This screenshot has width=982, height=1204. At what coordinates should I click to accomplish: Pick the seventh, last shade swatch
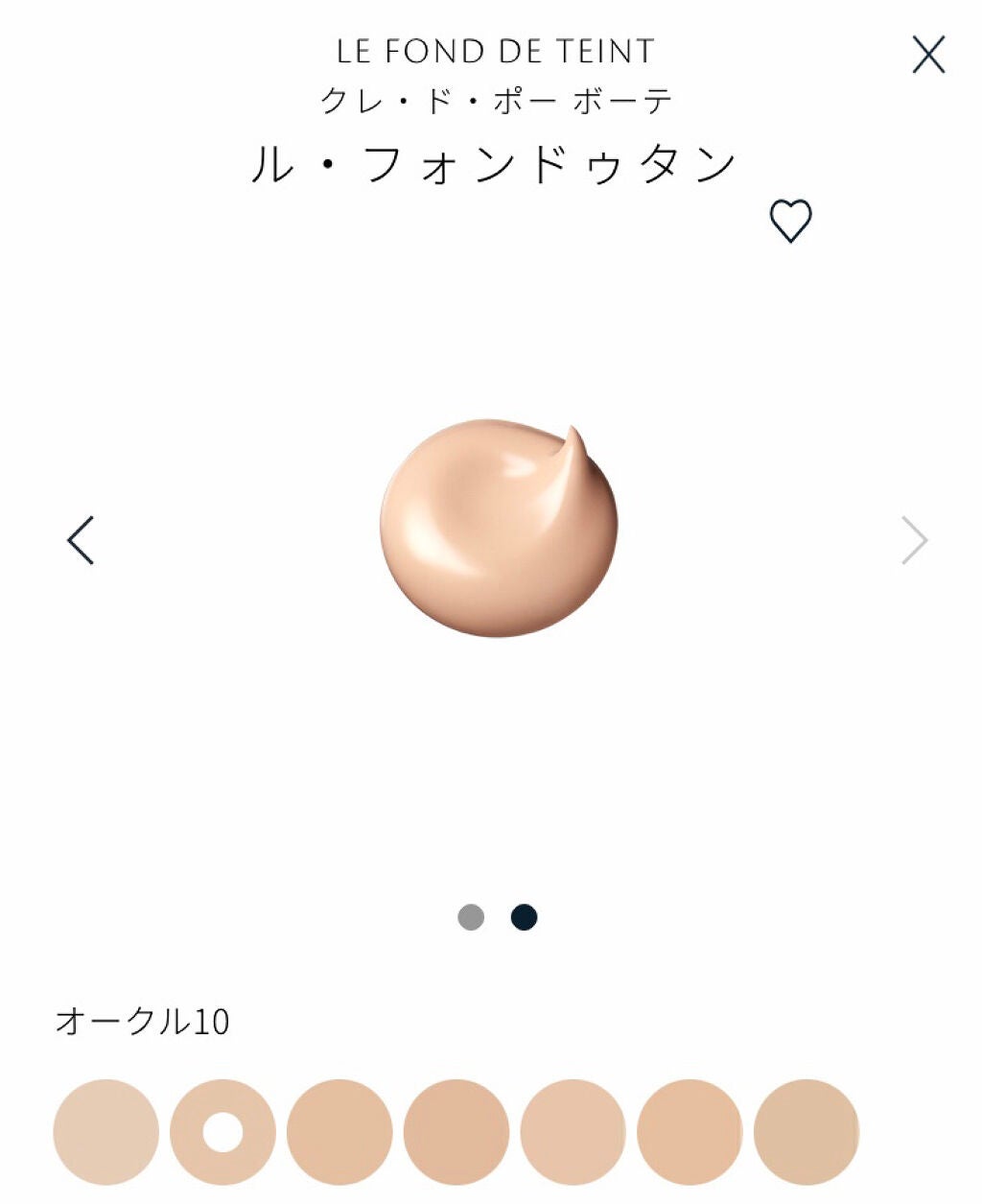point(807,1132)
